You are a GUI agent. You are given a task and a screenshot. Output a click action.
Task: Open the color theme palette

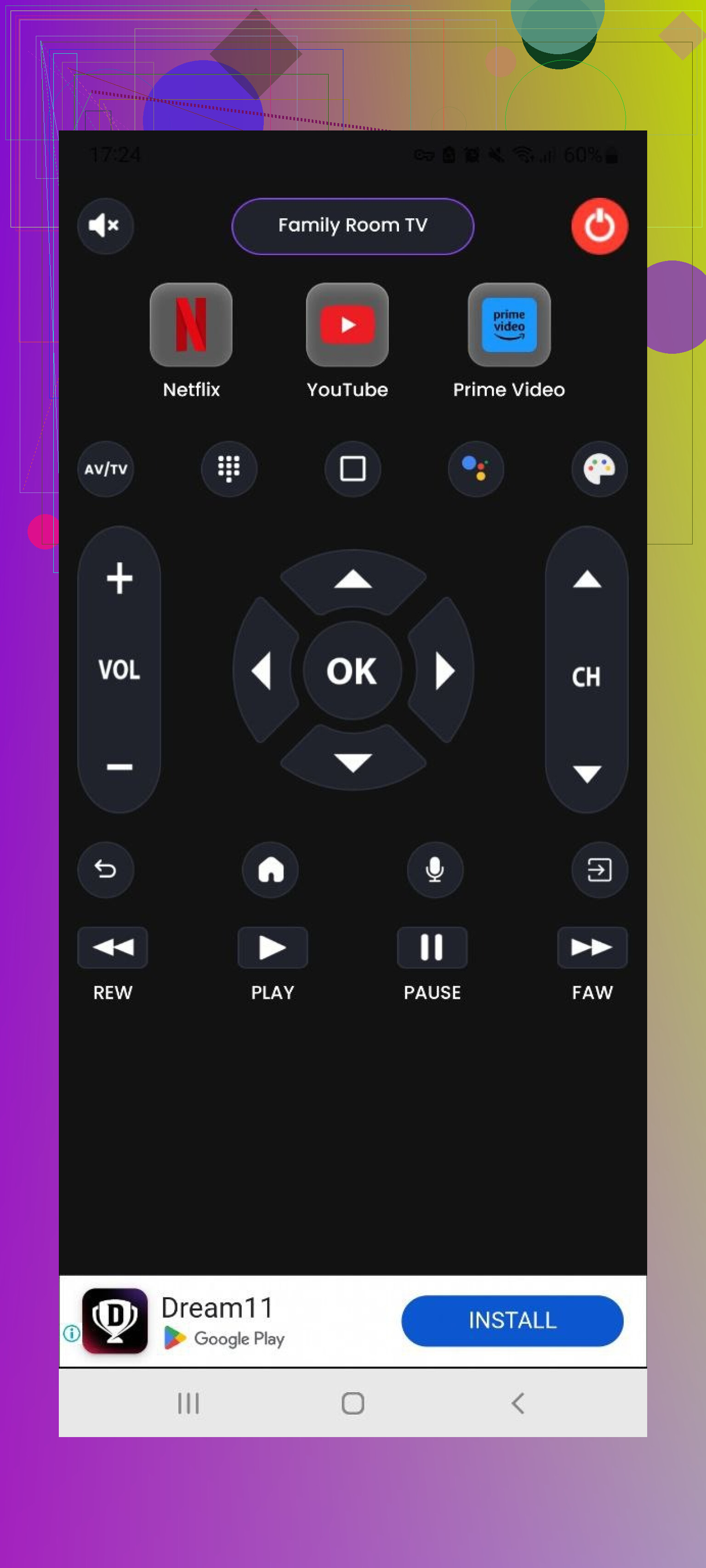coord(599,469)
